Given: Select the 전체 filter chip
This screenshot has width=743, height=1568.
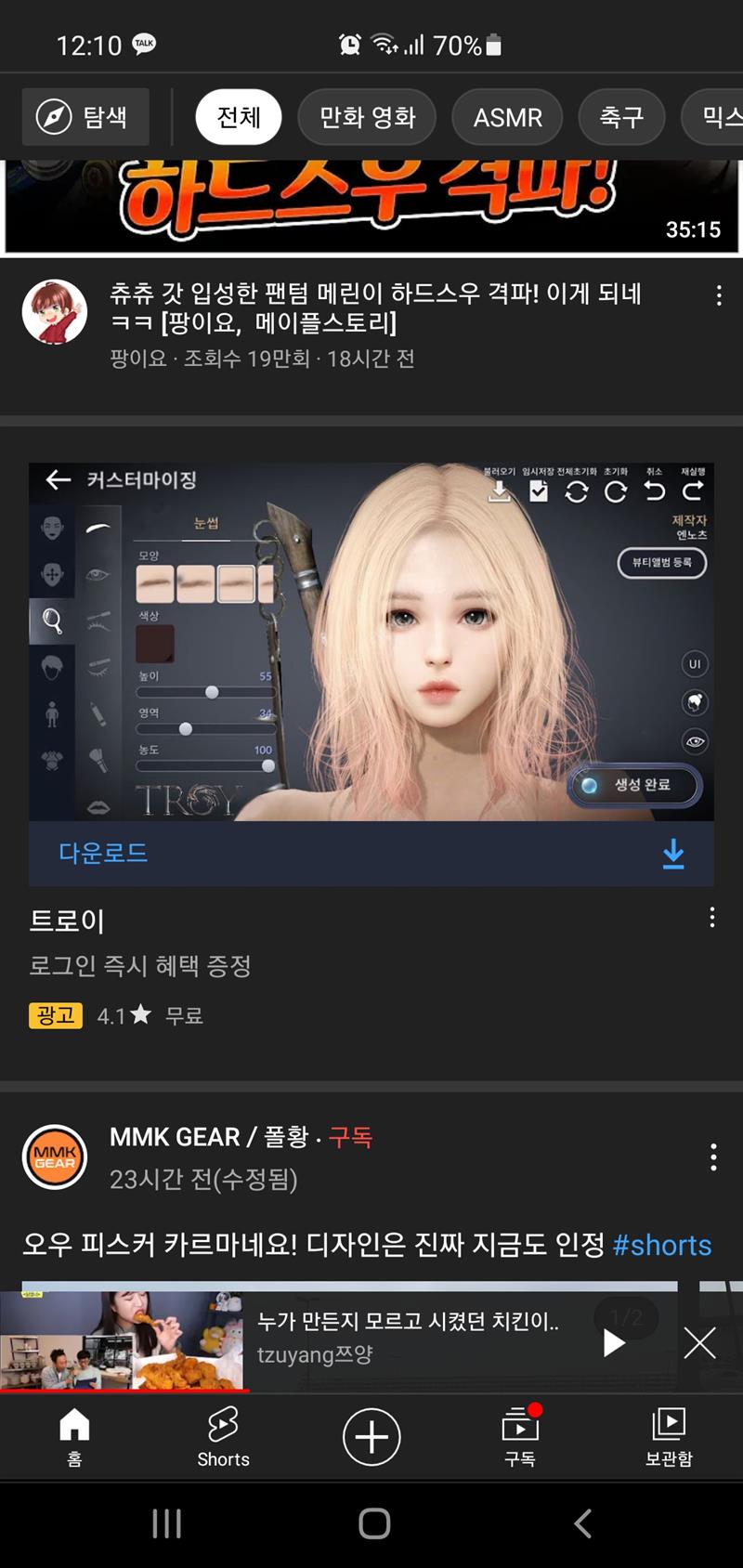Looking at the screenshot, I should 238,117.
